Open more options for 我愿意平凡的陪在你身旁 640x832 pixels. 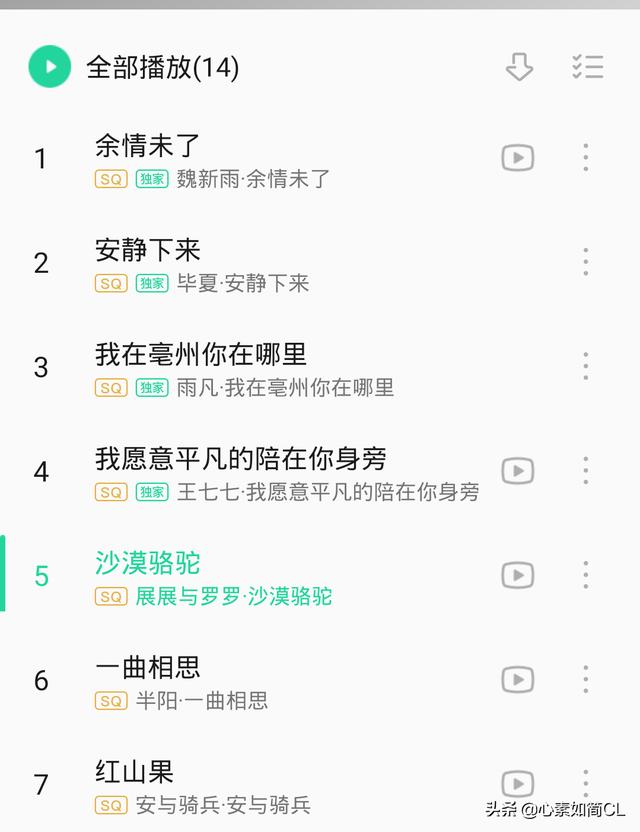click(586, 470)
